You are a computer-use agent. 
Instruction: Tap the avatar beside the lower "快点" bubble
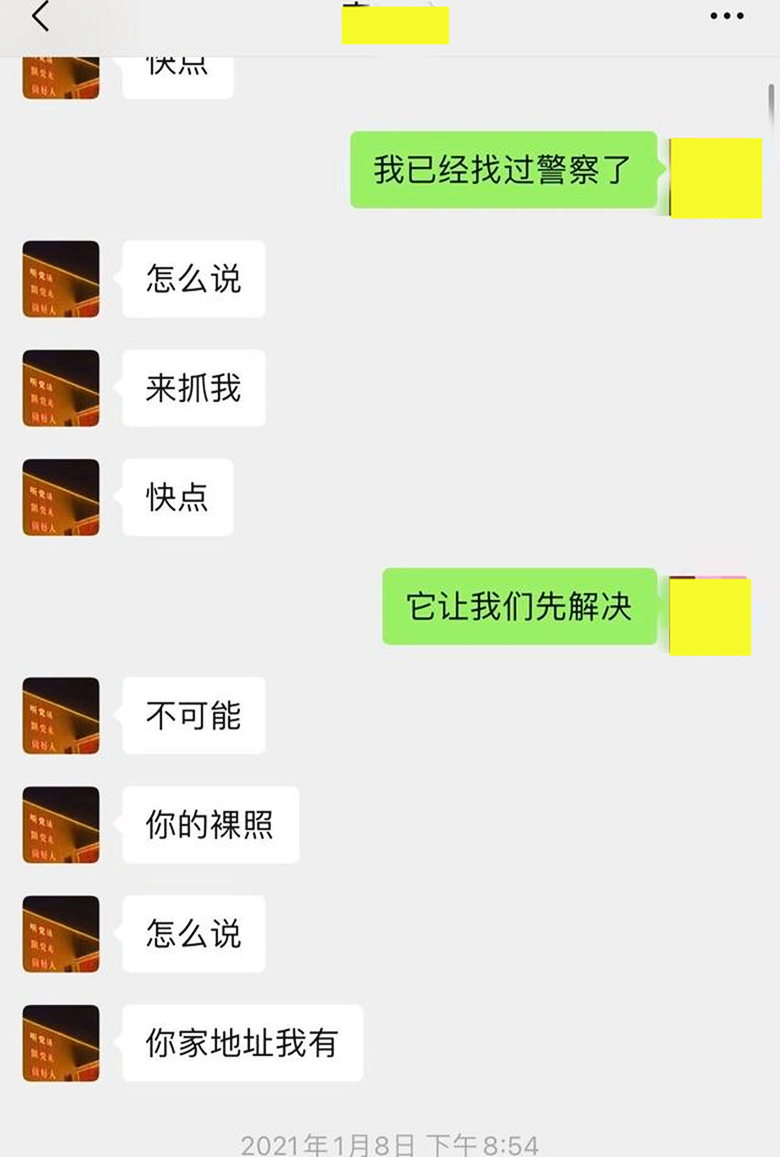pos(60,497)
